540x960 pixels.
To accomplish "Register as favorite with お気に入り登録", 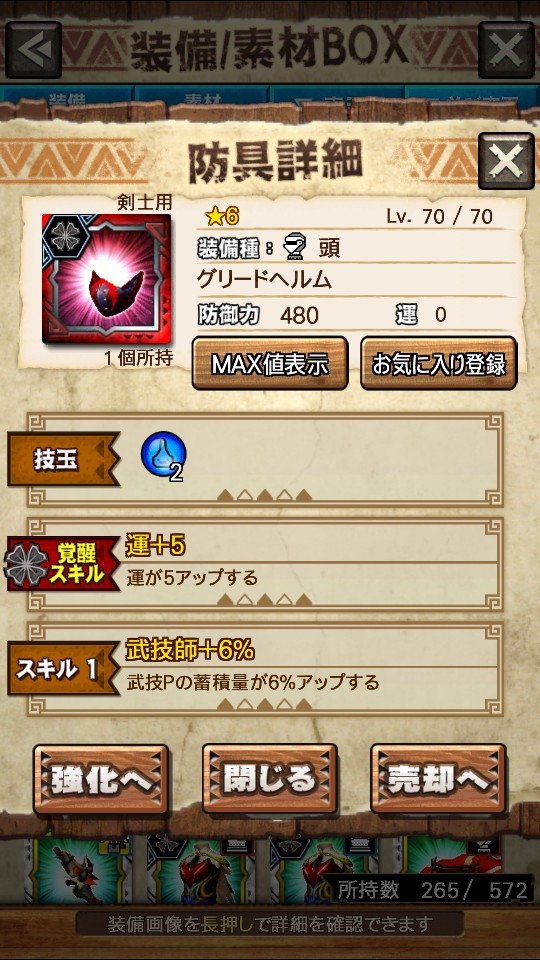I will [438, 364].
